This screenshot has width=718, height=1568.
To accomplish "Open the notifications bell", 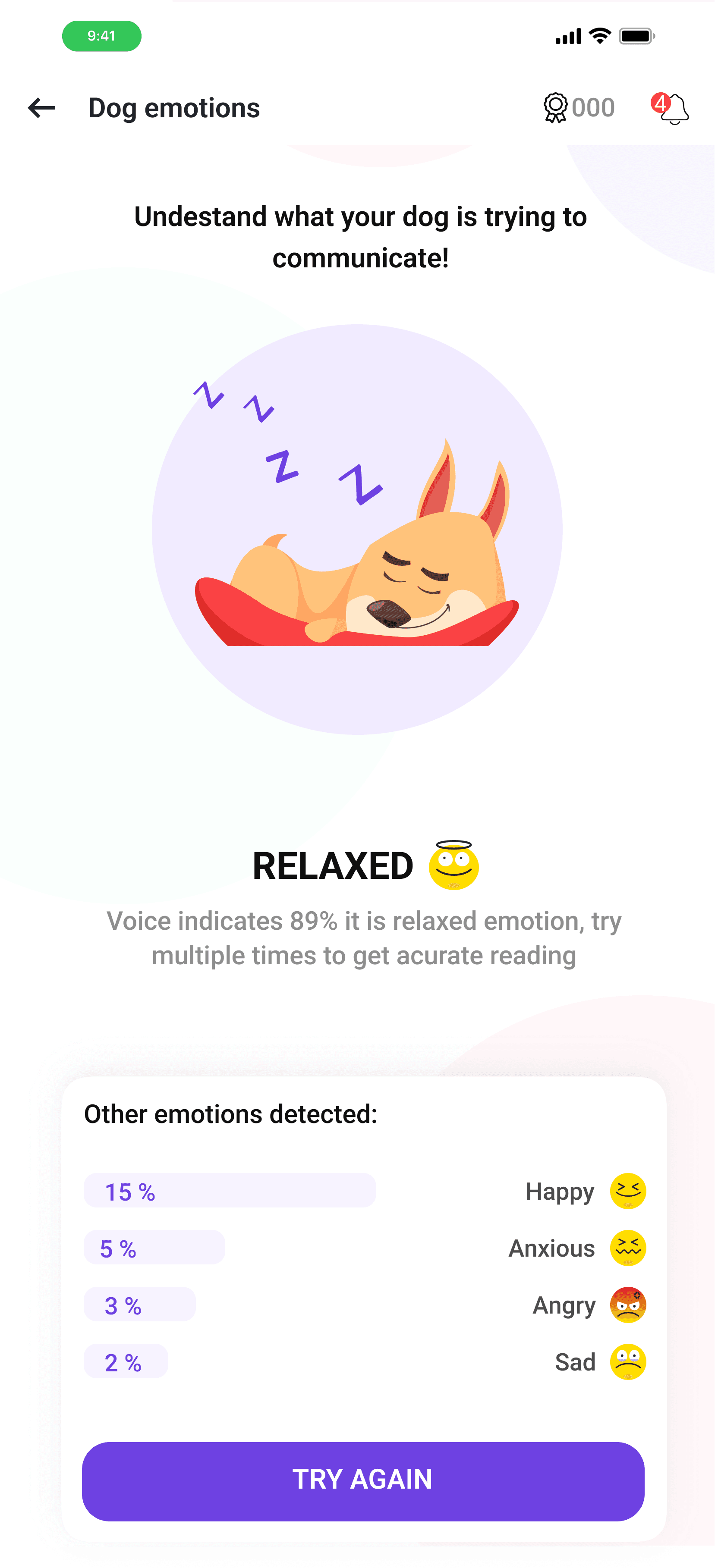I will tap(672, 108).
